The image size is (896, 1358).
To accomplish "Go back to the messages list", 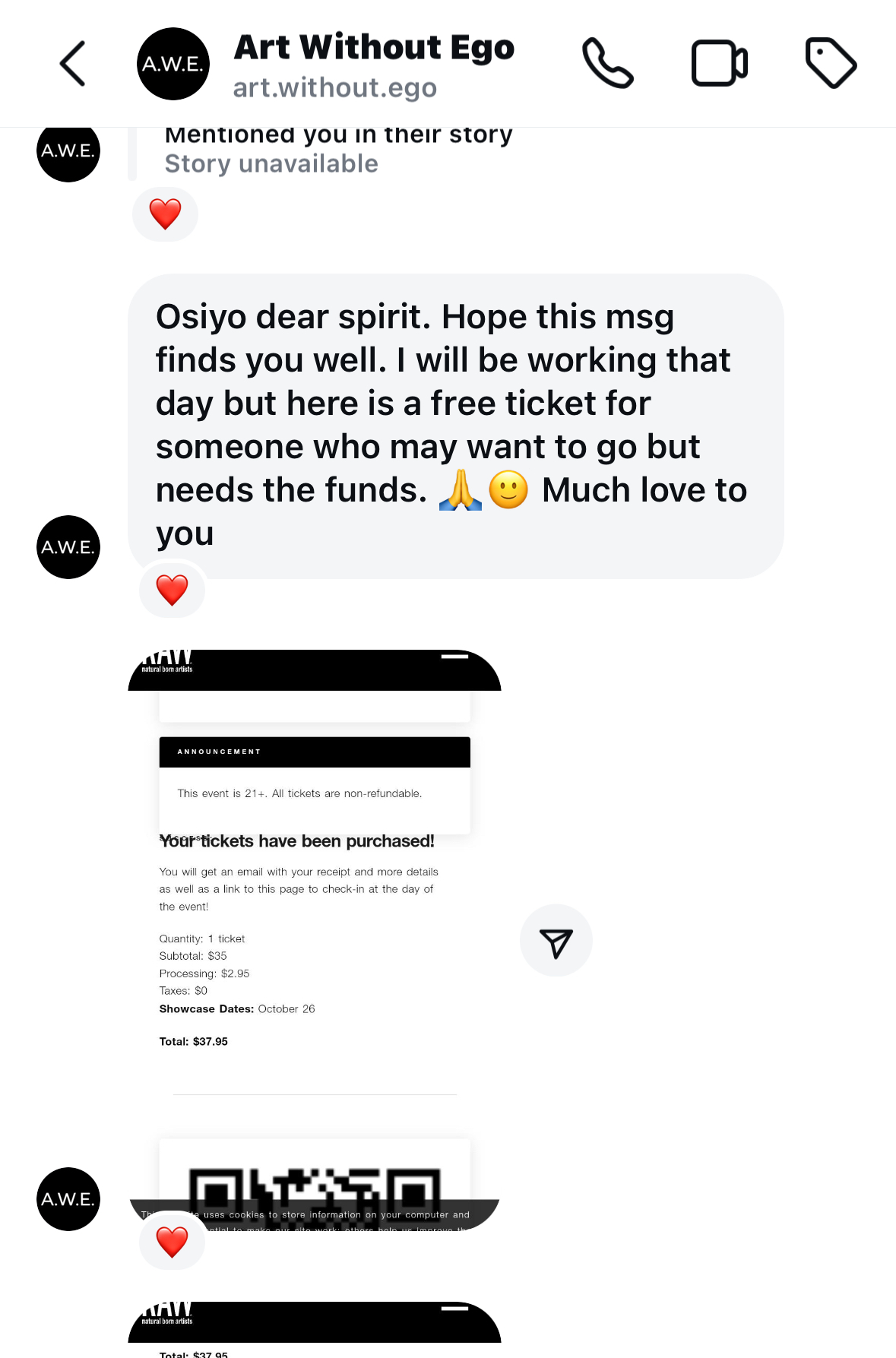I will (73, 64).
